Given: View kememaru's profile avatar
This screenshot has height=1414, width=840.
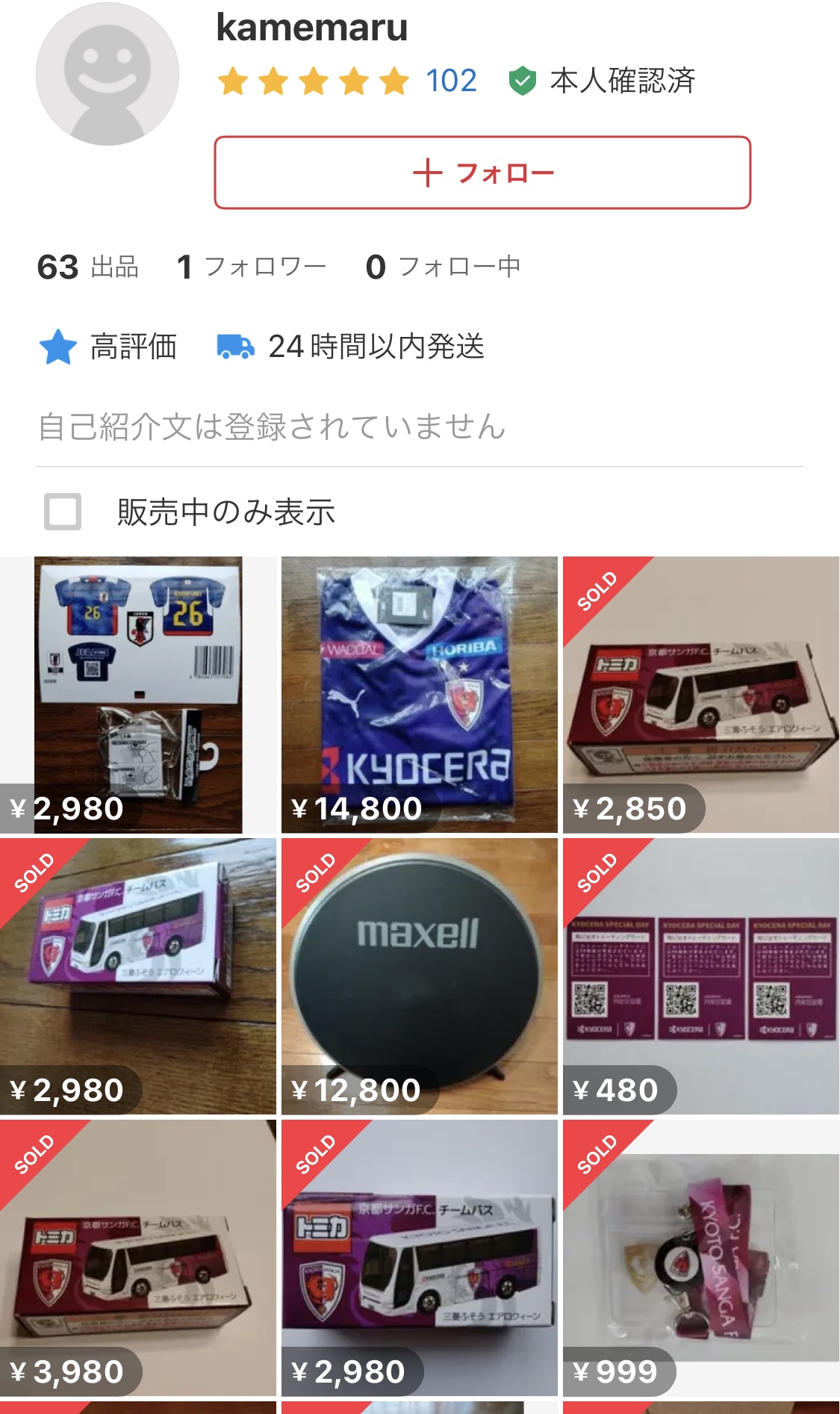Looking at the screenshot, I should (x=108, y=74).
